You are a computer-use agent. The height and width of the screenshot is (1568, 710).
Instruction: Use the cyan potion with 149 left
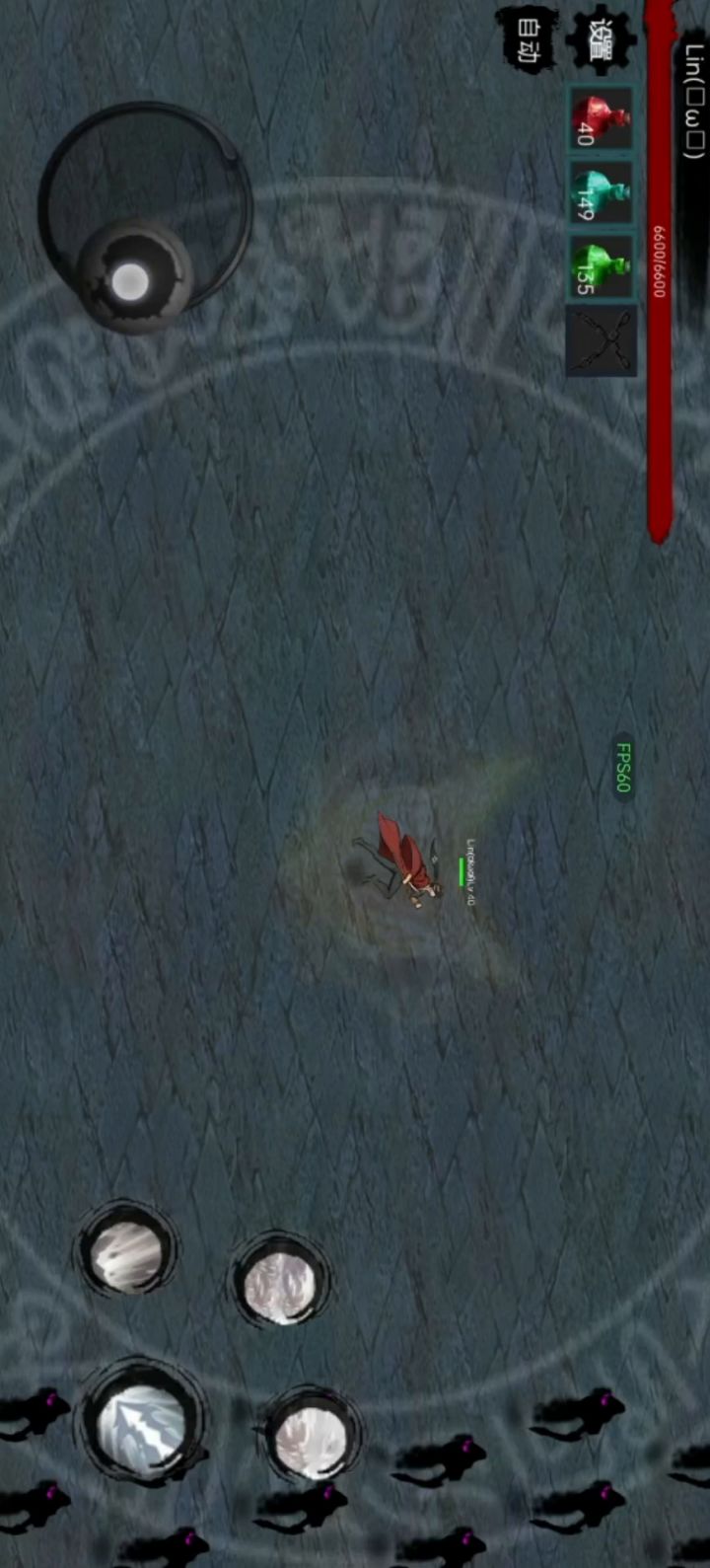(x=601, y=191)
